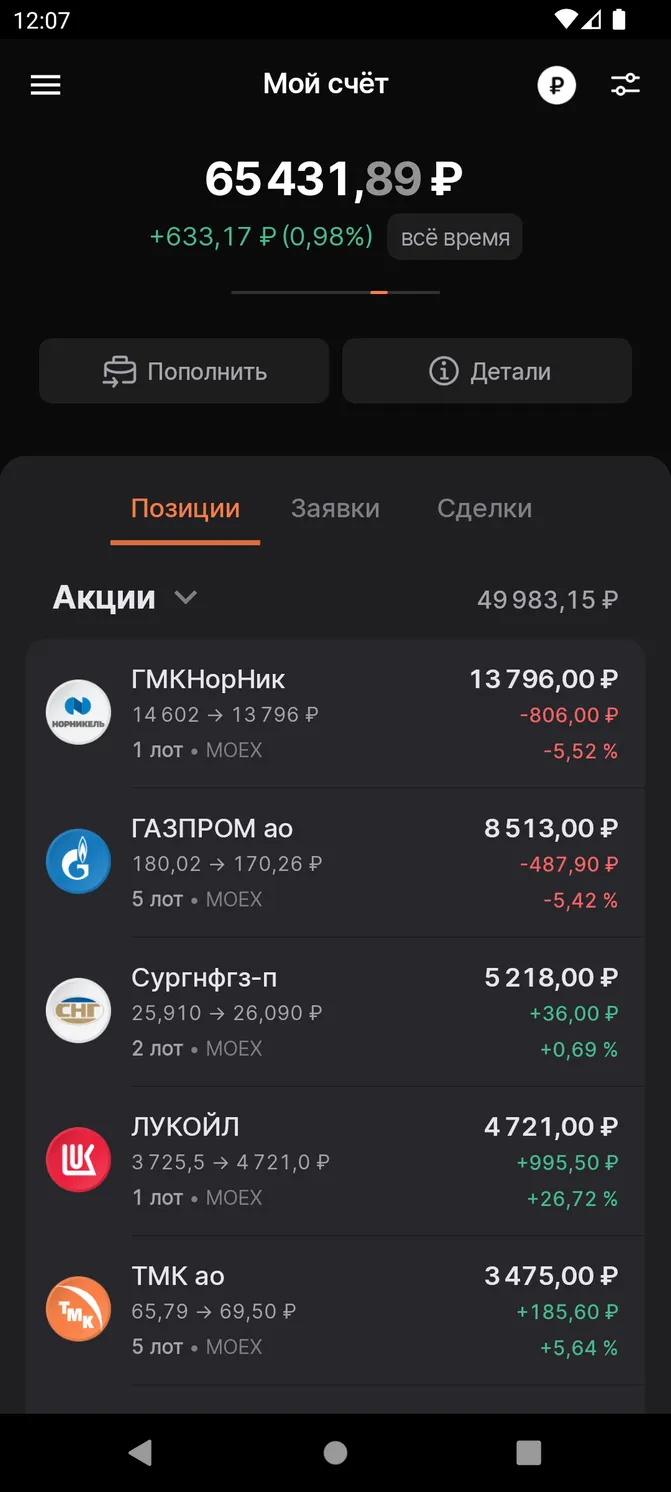This screenshot has height=1492, width=671.
Task: Open the ГМКНорНик position
Action: [335, 713]
